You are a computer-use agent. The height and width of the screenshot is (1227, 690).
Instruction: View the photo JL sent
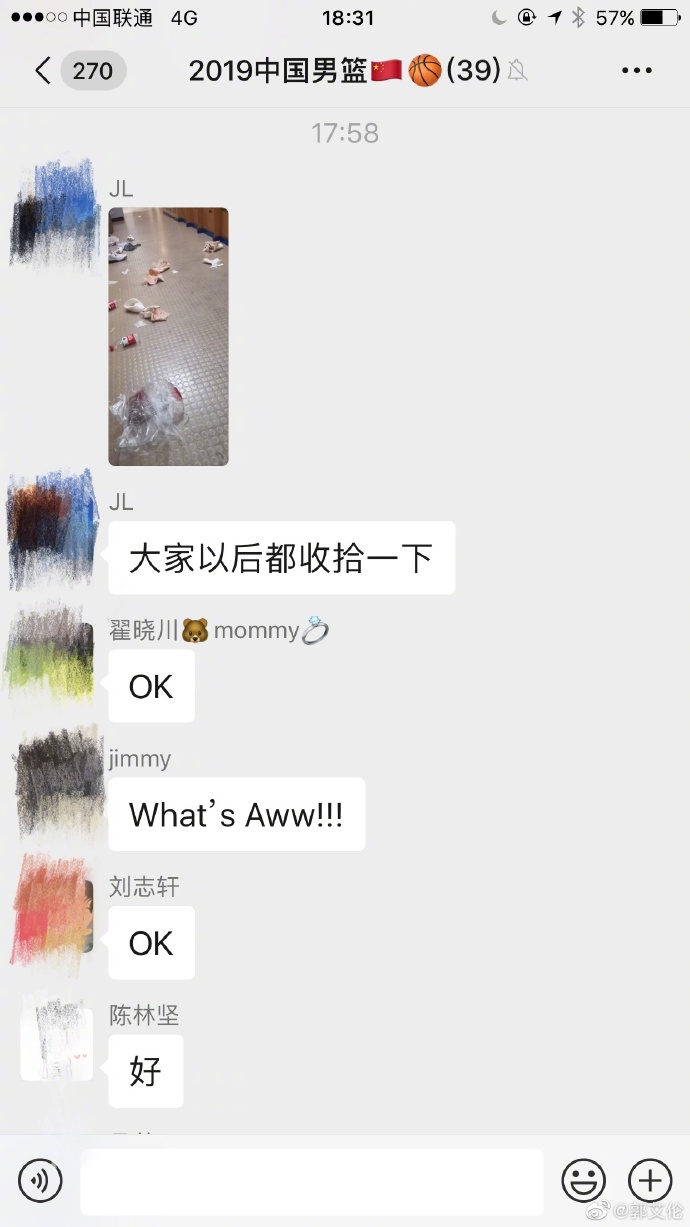point(168,336)
